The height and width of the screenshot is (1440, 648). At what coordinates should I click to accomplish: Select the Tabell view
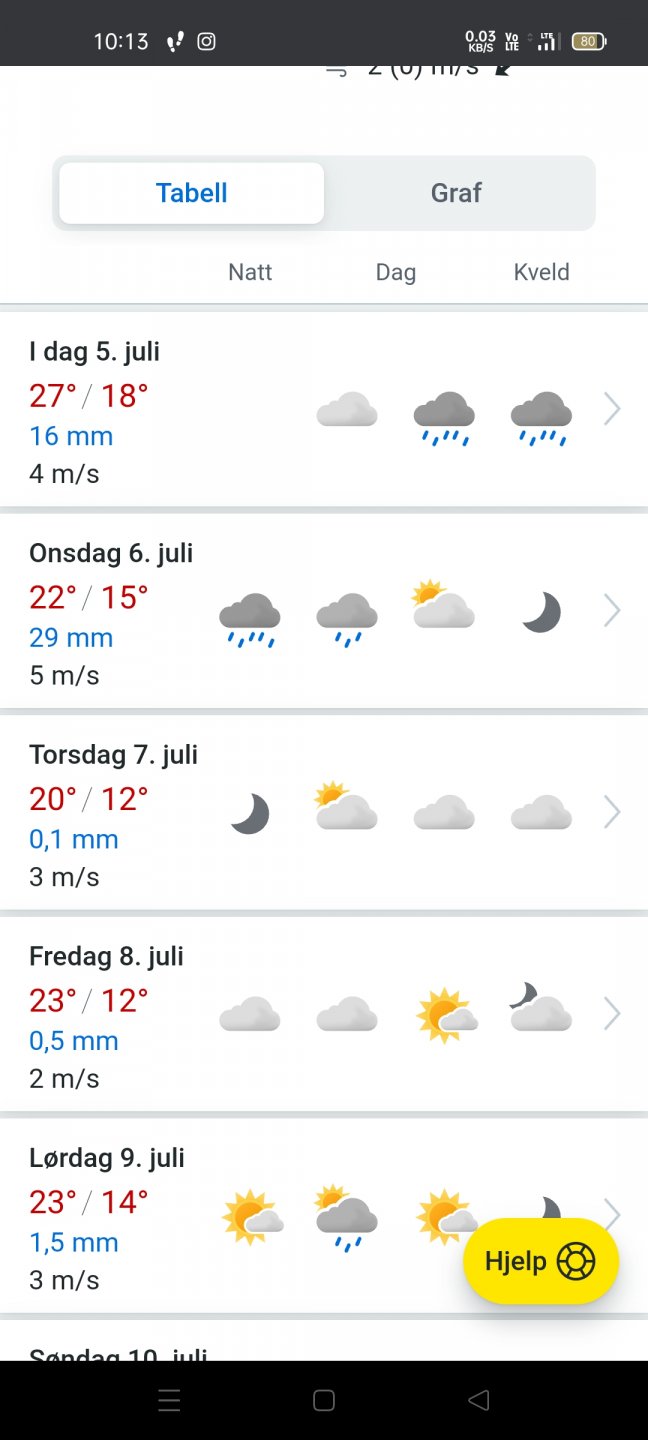click(191, 193)
